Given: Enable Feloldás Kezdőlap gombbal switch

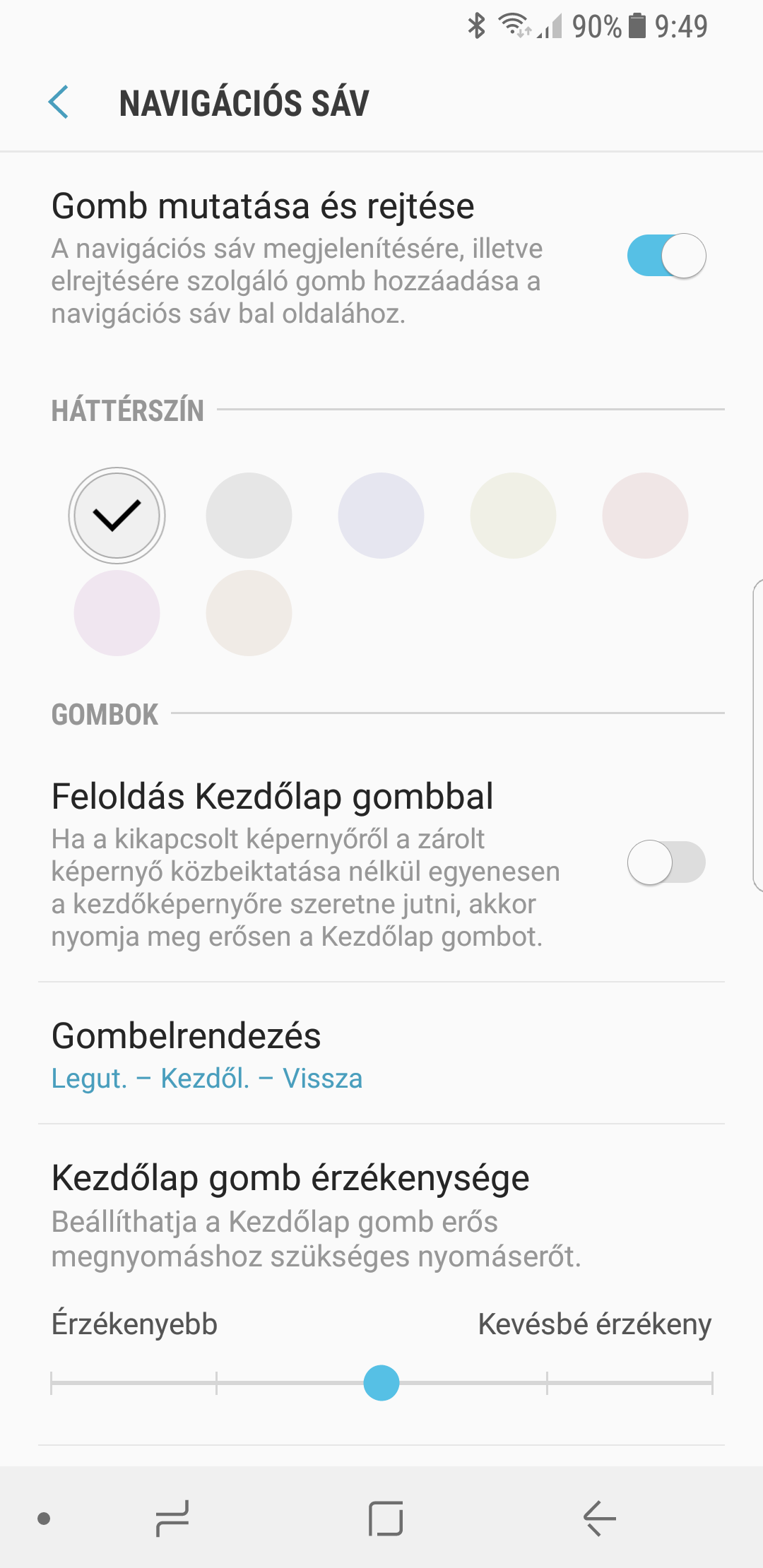Looking at the screenshot, I should tap(666, 862).
